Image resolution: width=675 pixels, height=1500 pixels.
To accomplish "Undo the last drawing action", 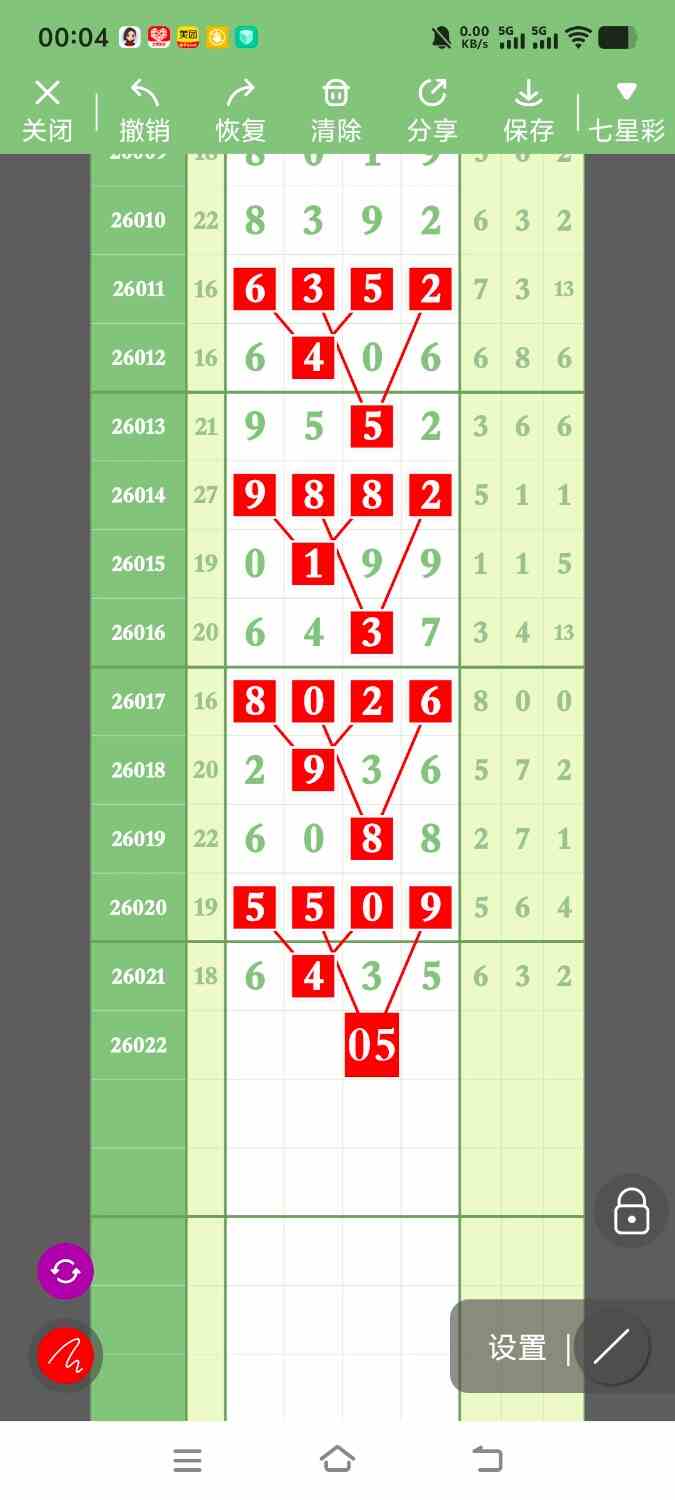I will click(x=144, y=110).
